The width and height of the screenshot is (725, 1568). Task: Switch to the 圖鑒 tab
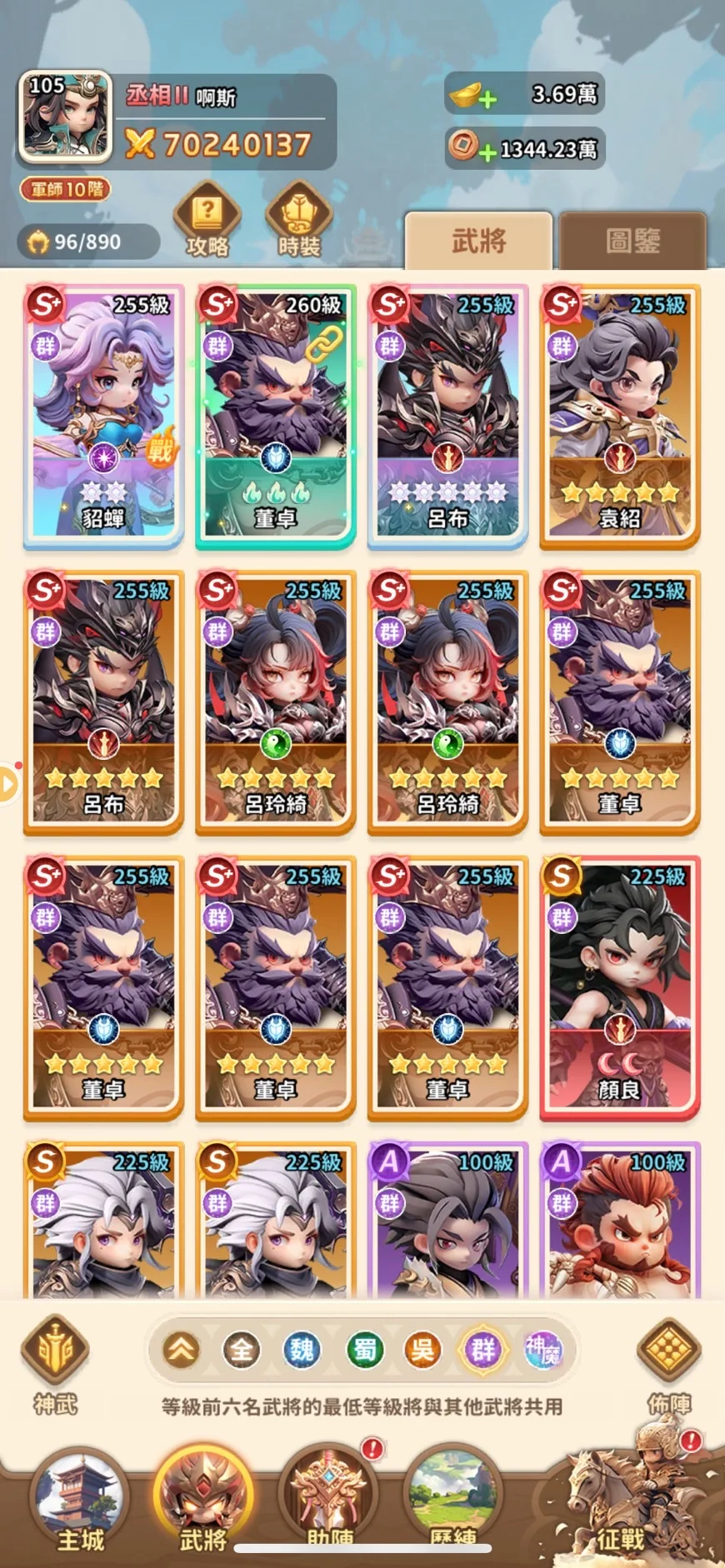pyautogui.click(x=632, y=241)
